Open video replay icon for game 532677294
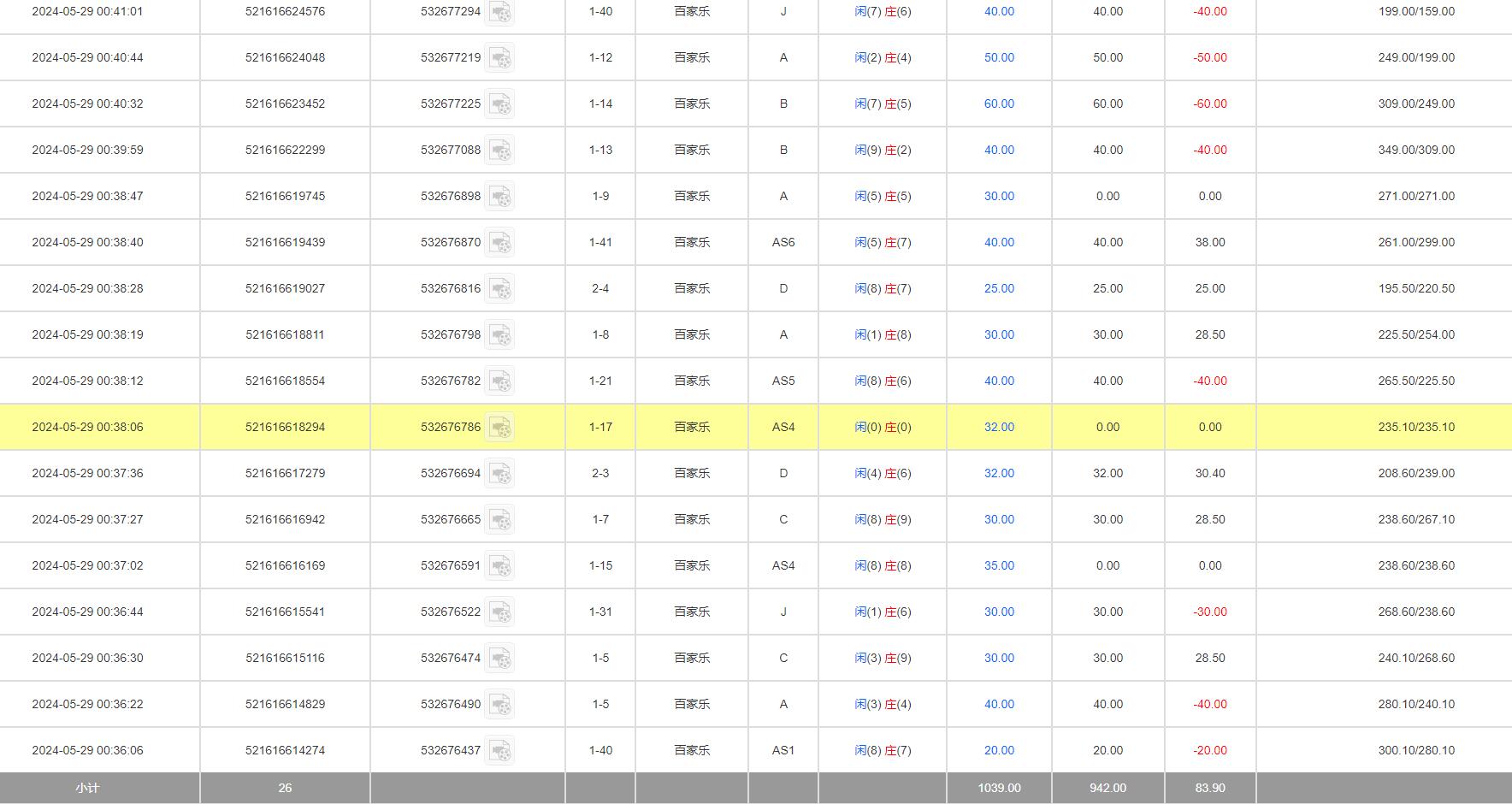Screen dimensions: 1512x804 point(500,12)
